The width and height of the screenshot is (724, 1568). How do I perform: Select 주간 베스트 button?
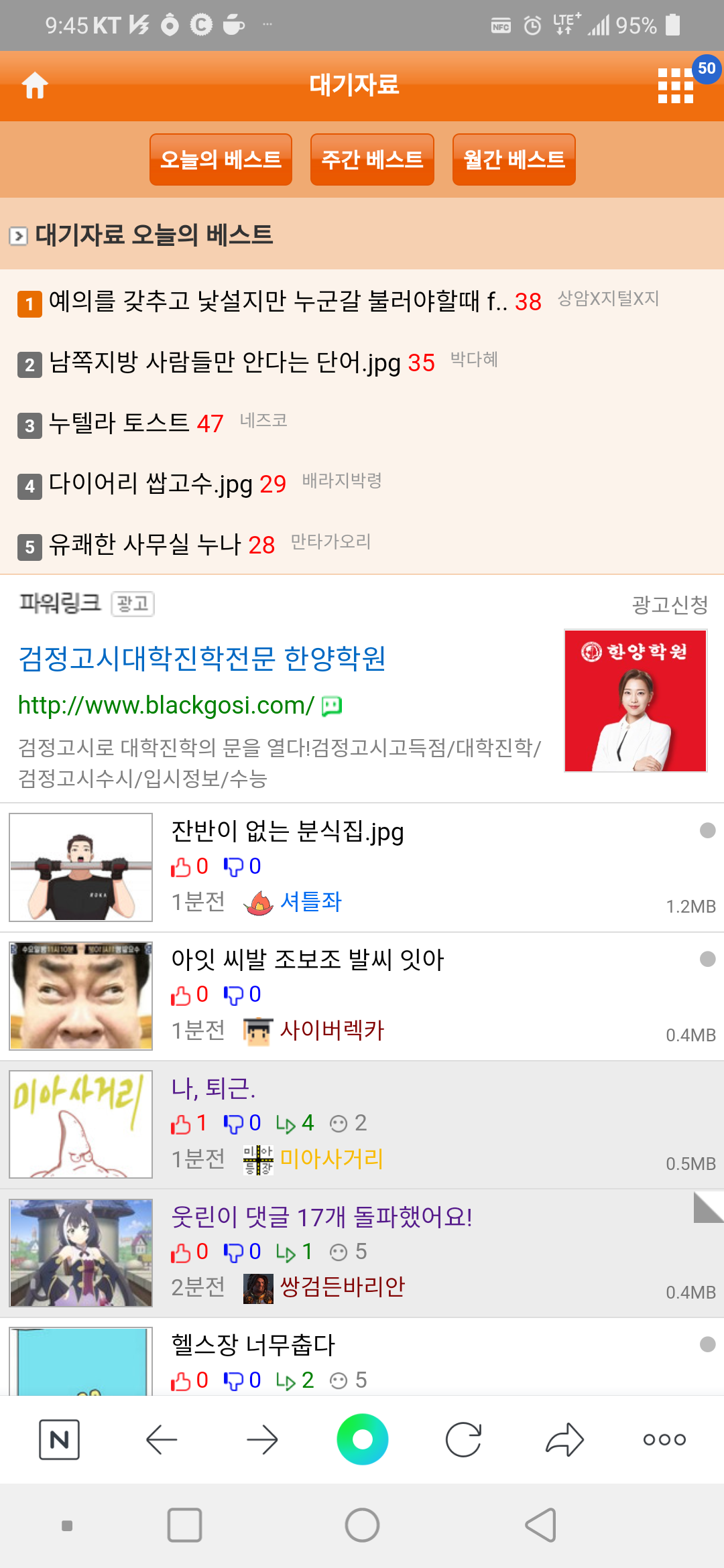coord(372,159)
